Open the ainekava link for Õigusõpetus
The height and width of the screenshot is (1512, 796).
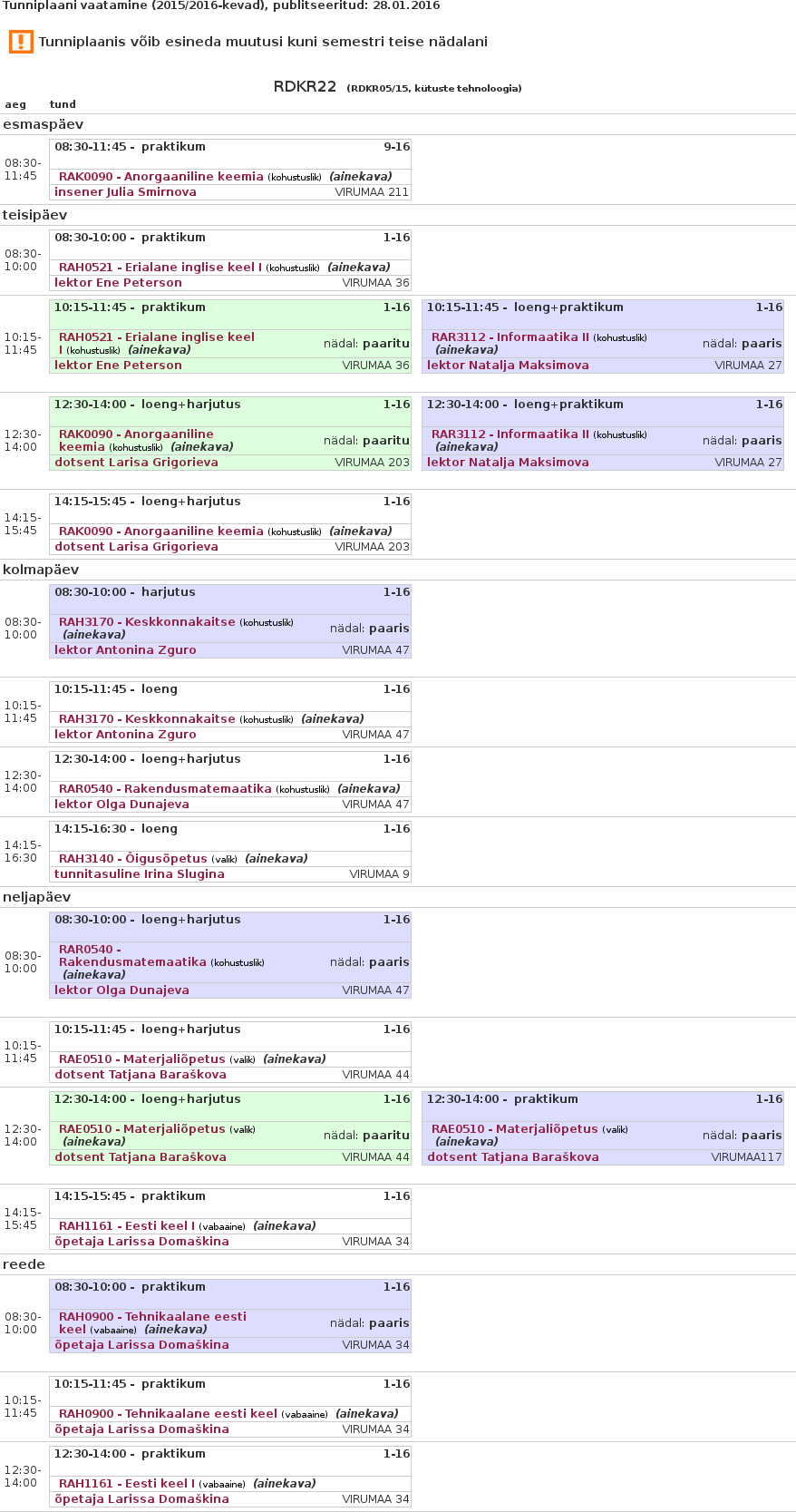pos(276,859)
